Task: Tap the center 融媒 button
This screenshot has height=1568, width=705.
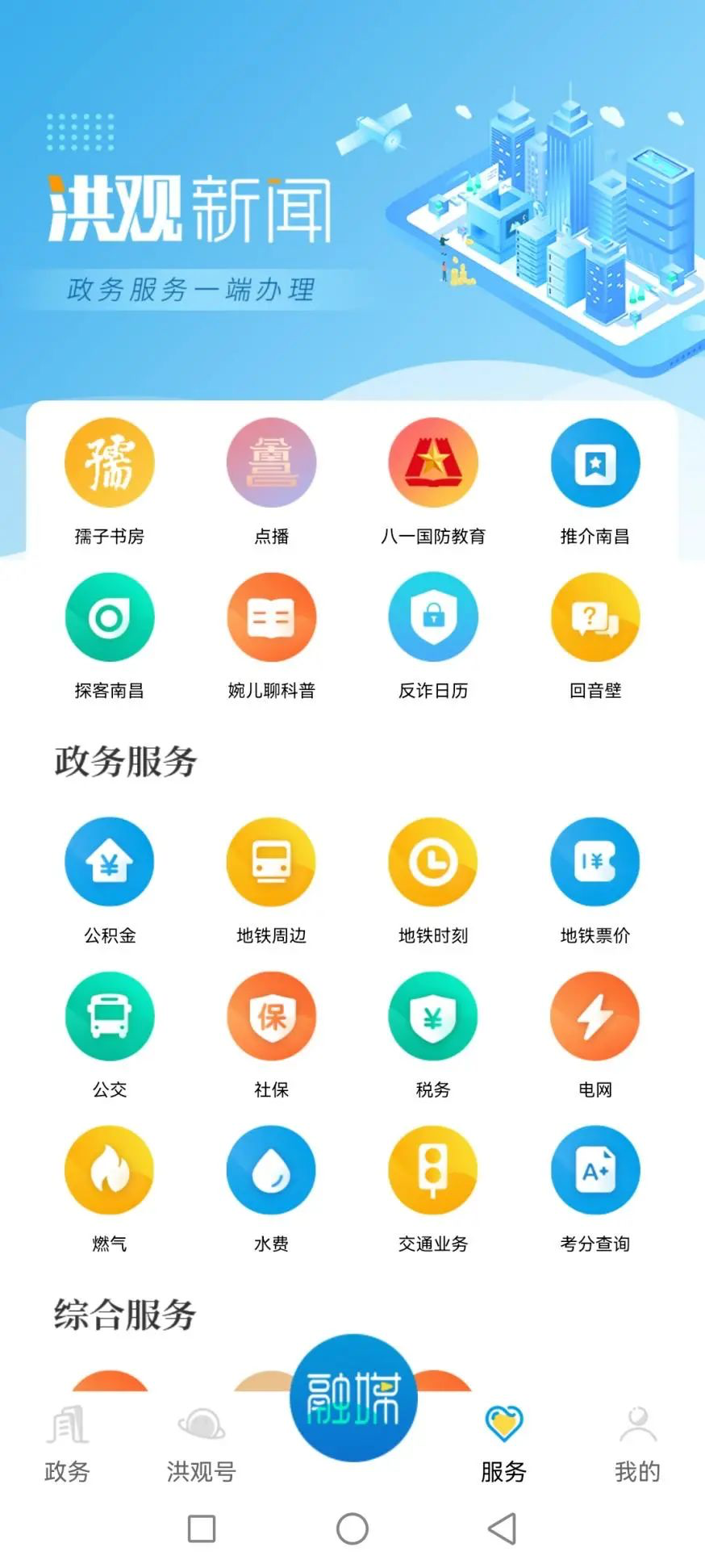Action: pos(353,1398)
